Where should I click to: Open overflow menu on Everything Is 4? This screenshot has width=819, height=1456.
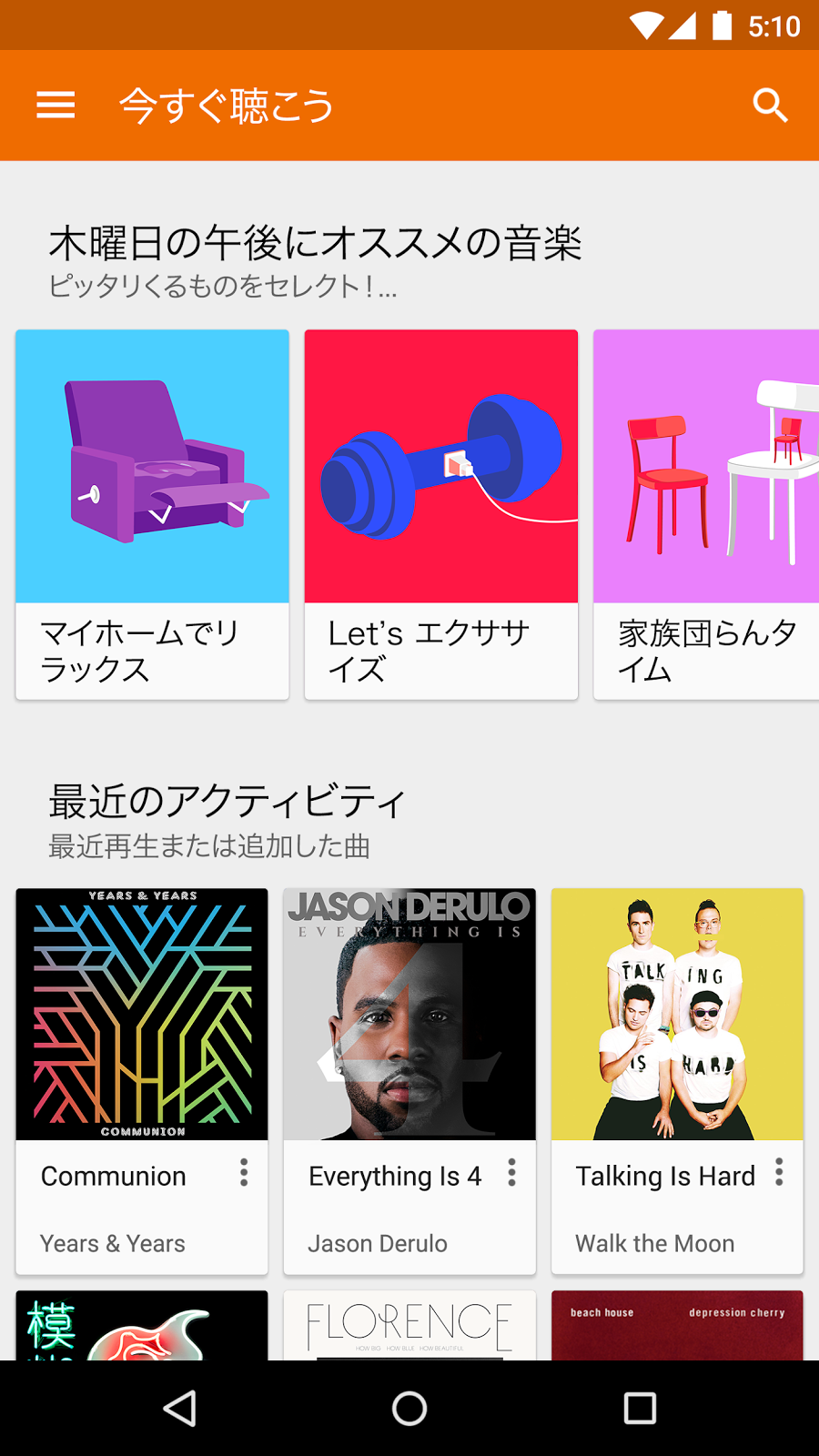[x=511, y=1175]
